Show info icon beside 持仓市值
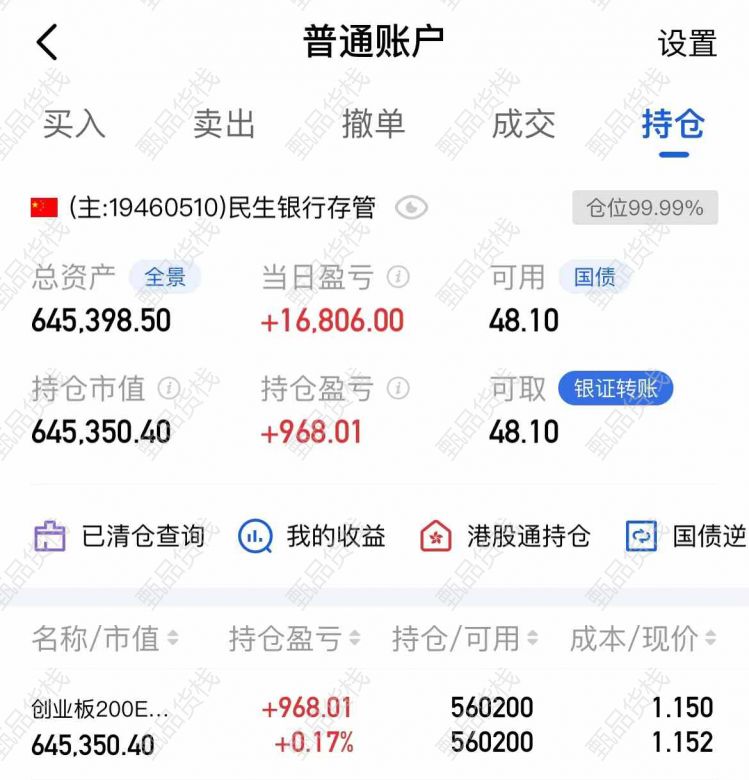Screen dimensions: 749x780 pos(168,388)
